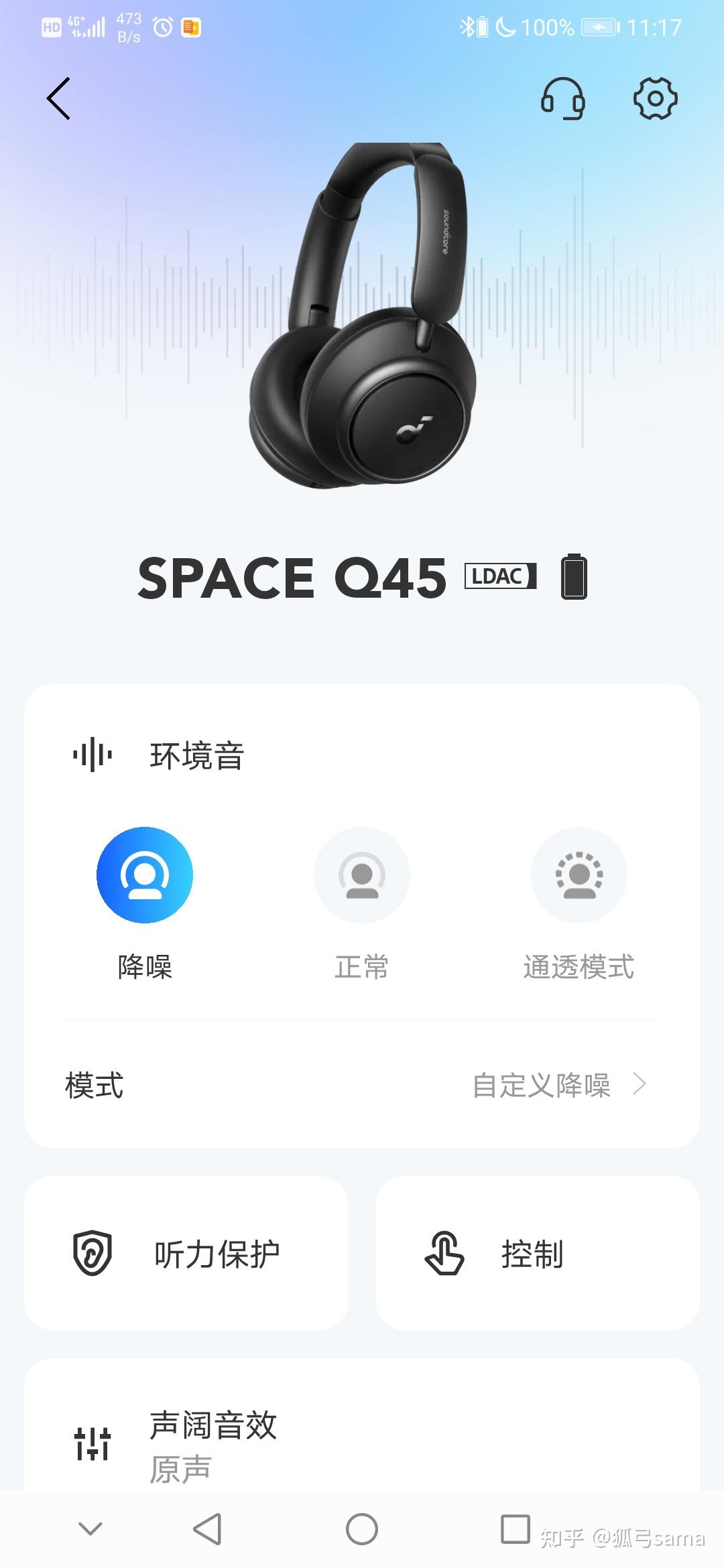Image resolution: width=724 pixels, height=1568 pixels.
Task: Click the hearing protection shield icon
Action: pos(93,1252)
